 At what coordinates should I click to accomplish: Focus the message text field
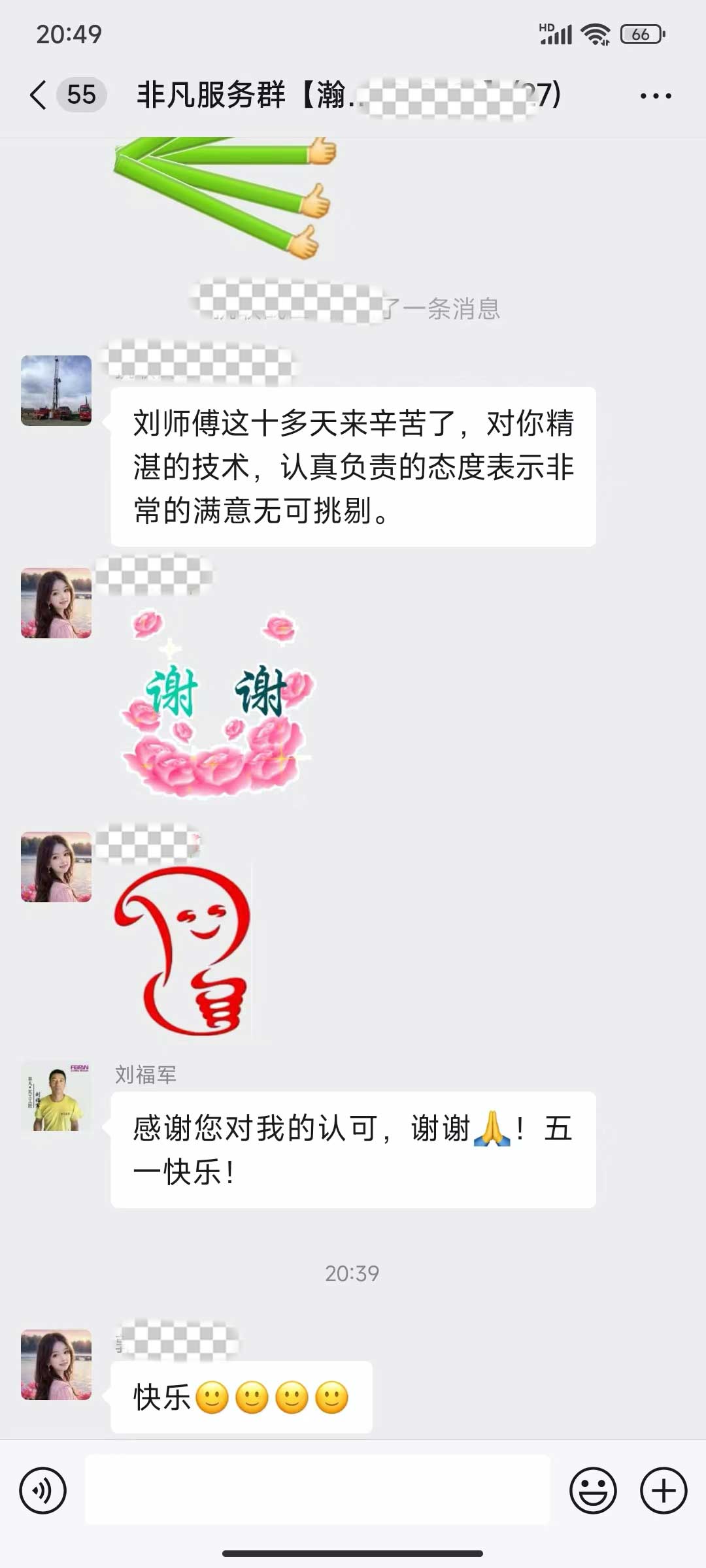tap(318, 1490)
